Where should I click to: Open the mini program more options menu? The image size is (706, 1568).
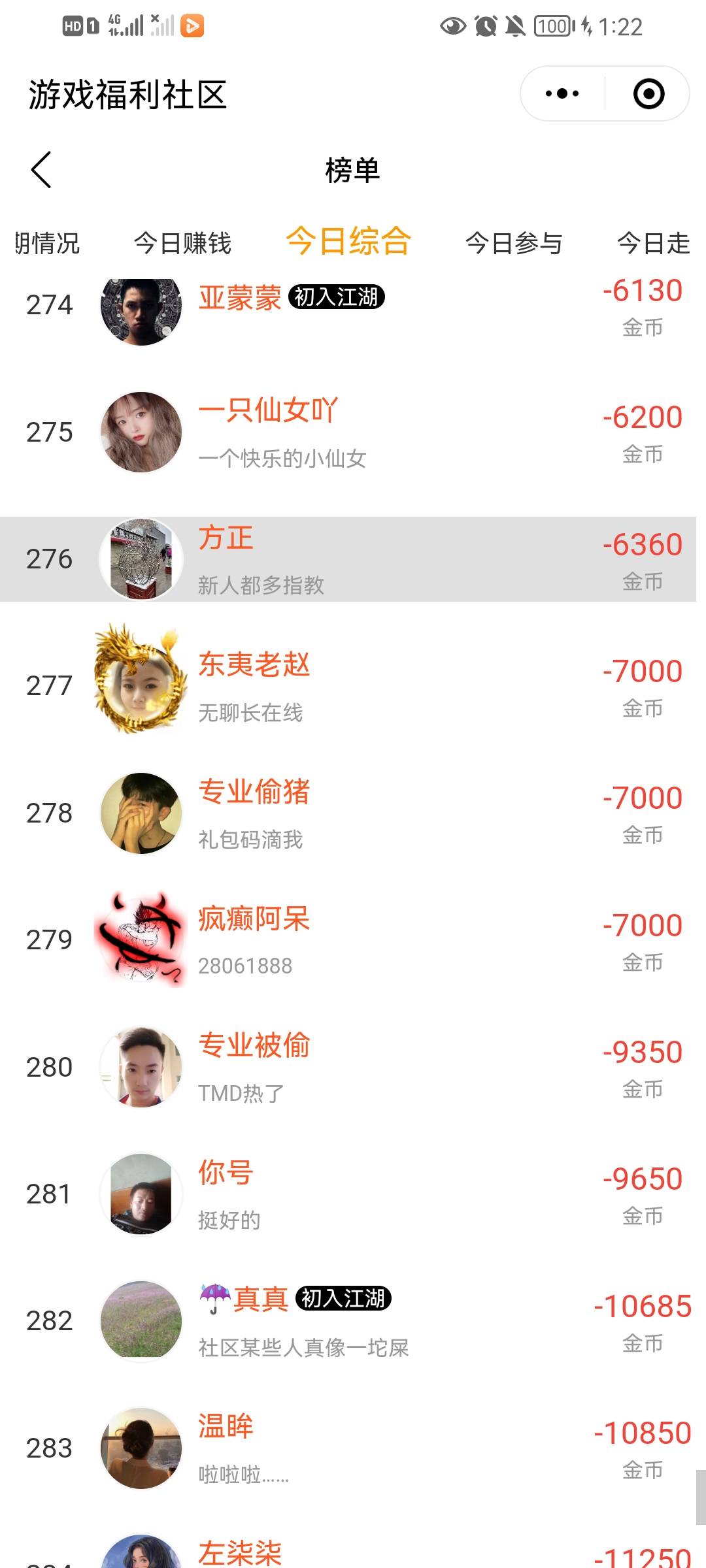point(562,93)
